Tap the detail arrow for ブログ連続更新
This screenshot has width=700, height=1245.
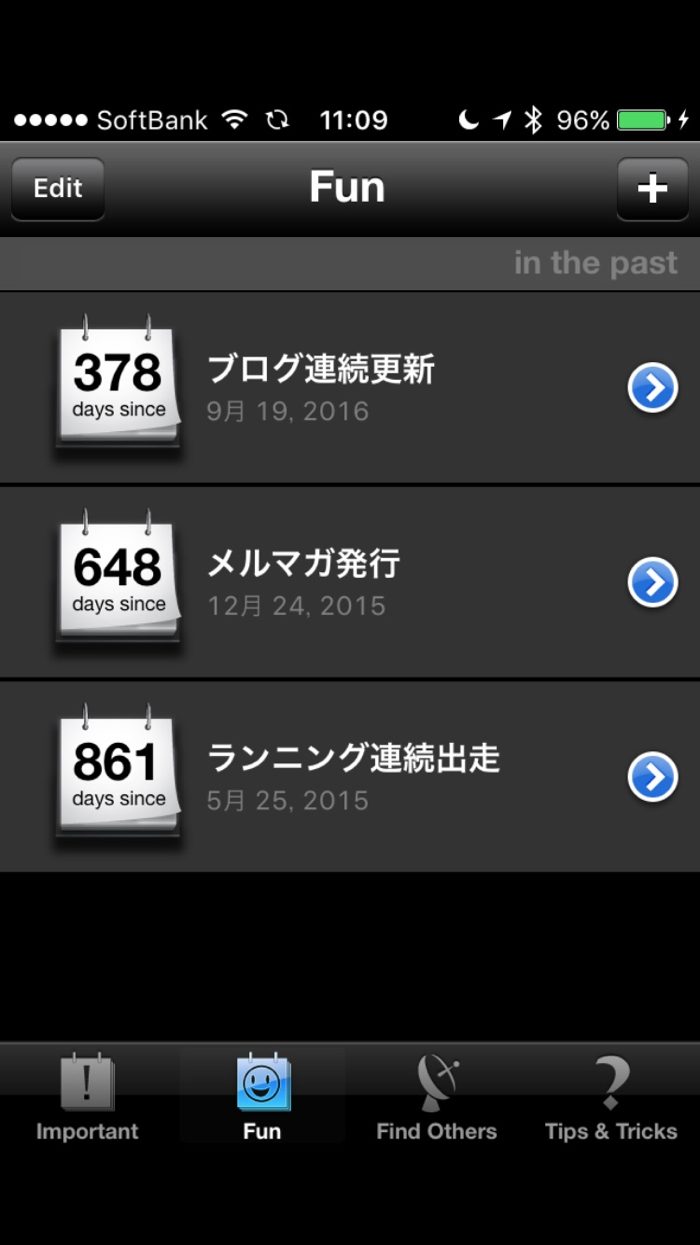coord(653,388)
